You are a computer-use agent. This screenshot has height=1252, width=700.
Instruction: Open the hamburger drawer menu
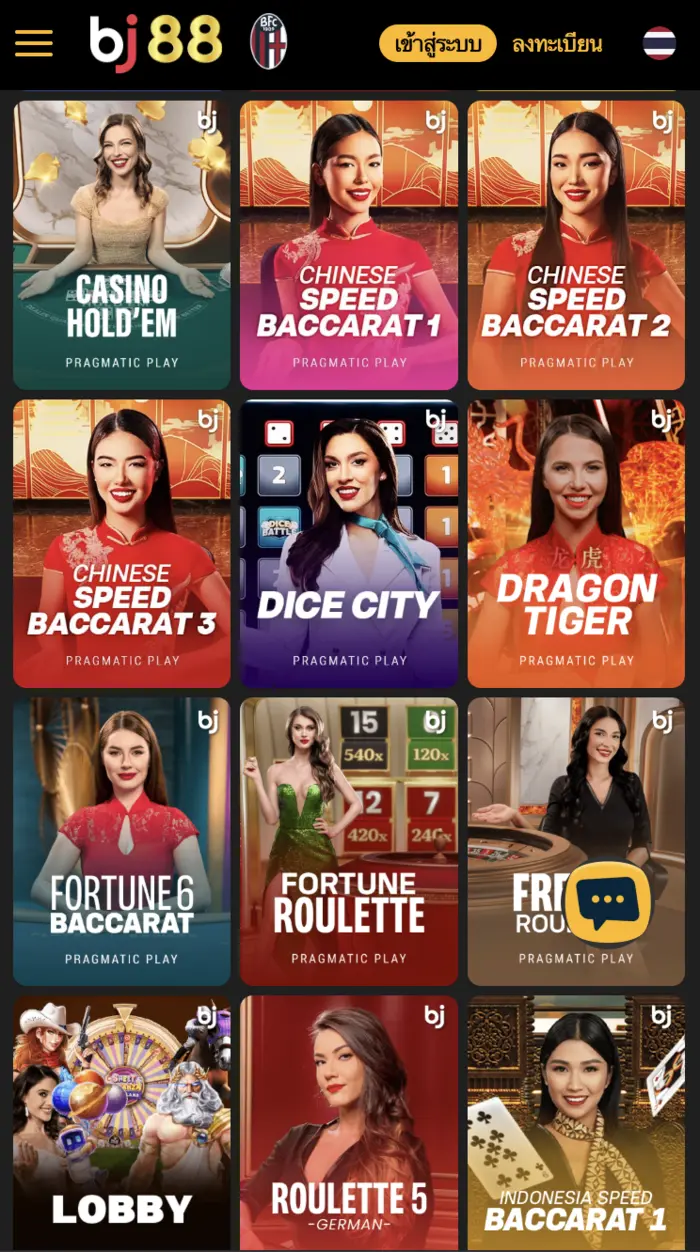pyautogui.click(x=34, y=43)
